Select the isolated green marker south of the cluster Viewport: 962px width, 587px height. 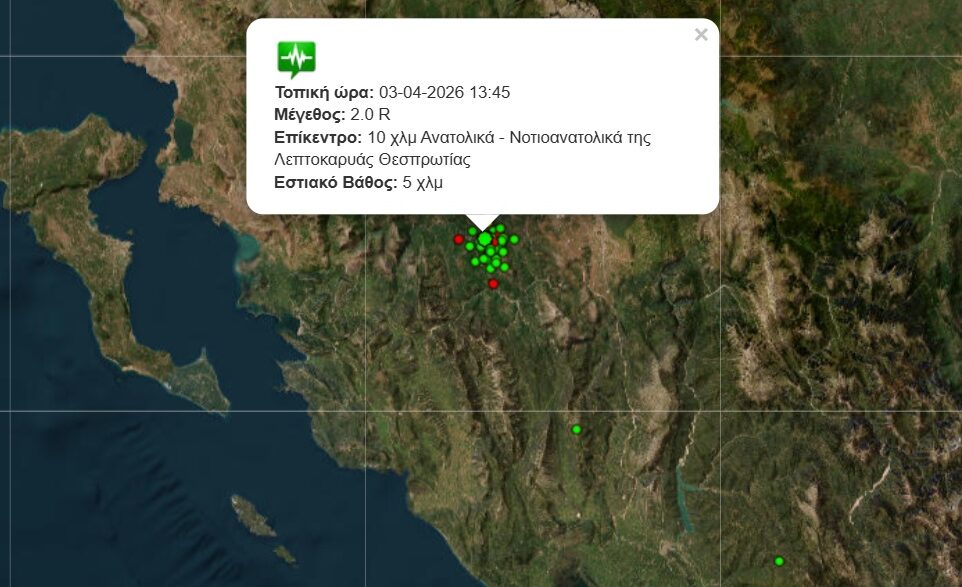pos(576,429)
